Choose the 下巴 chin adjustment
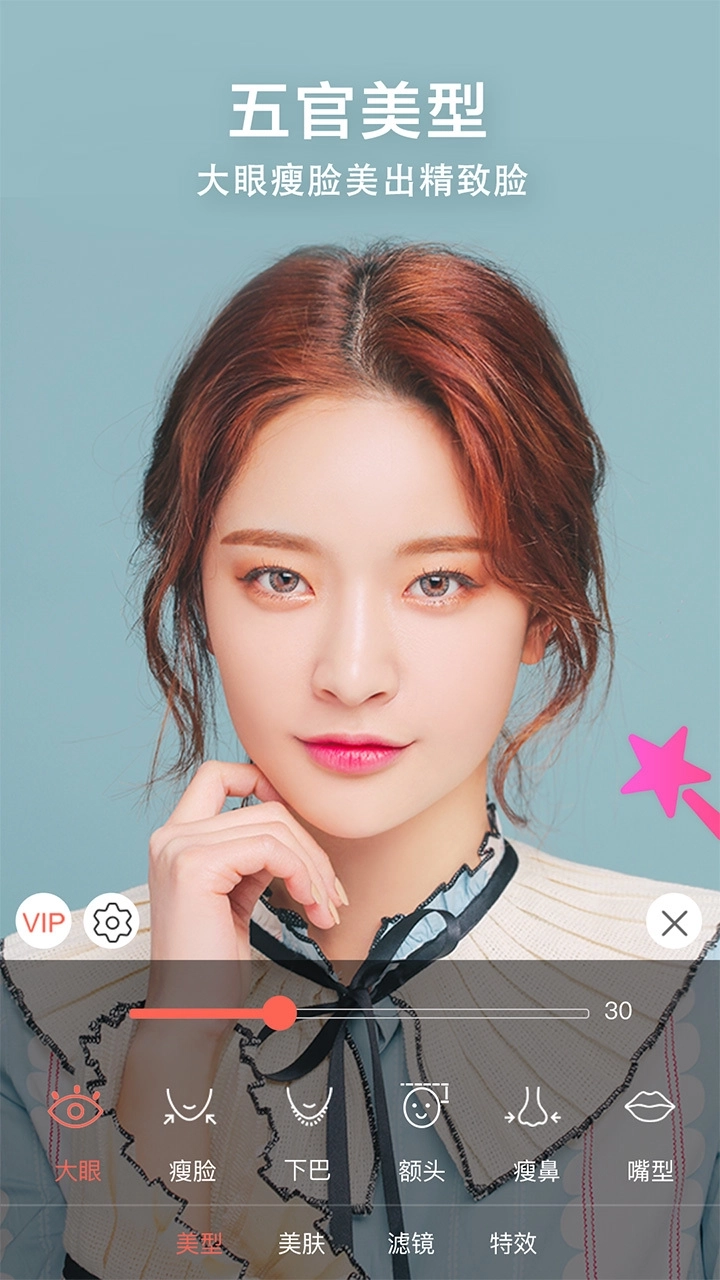Image resolution: width=720 pixels, height=1280 pixels. pyautogui.click(x=308, y=1132)
